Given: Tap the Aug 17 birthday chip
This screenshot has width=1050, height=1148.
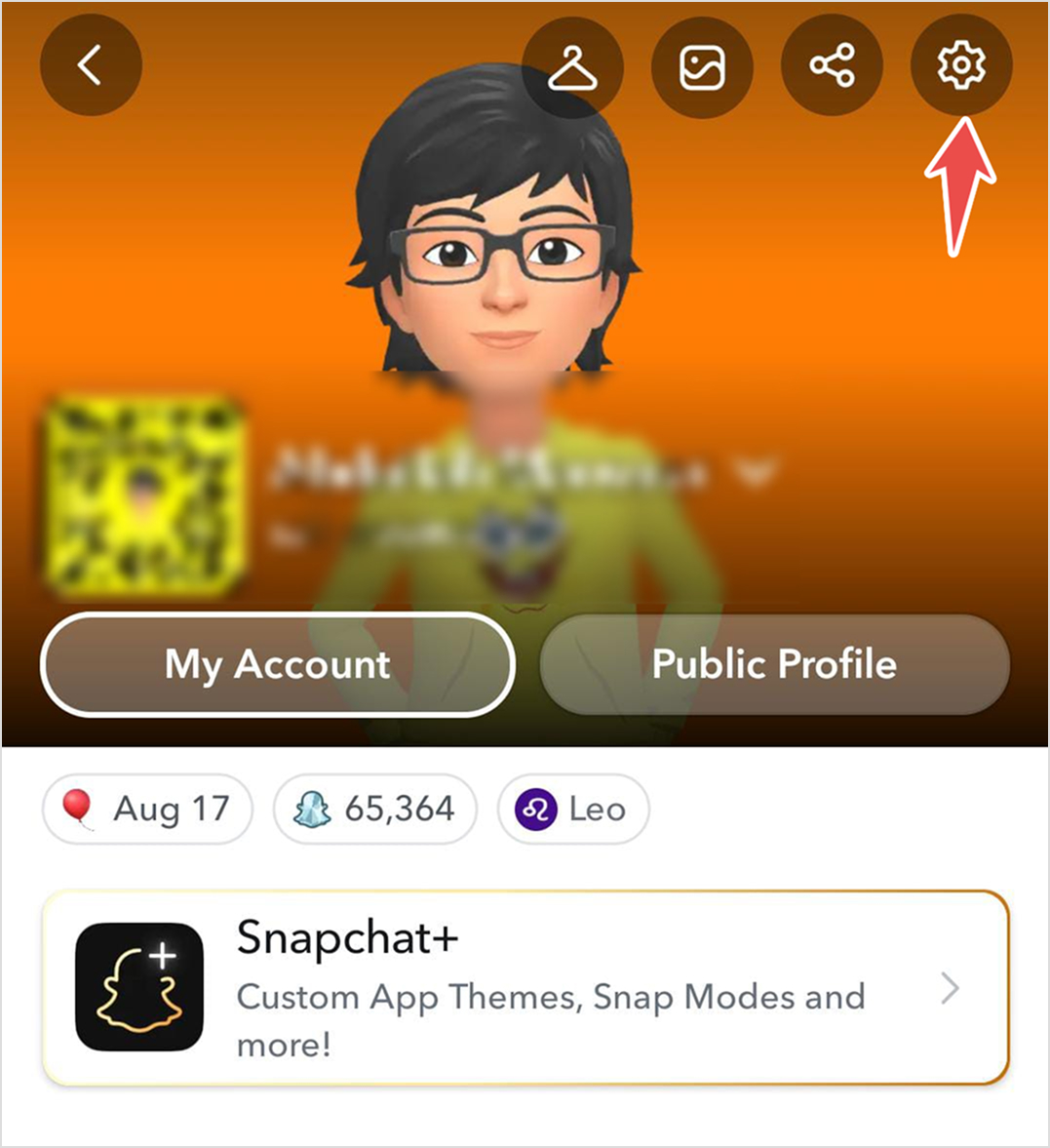Looking at the screenshot, I should coord(148,809).
